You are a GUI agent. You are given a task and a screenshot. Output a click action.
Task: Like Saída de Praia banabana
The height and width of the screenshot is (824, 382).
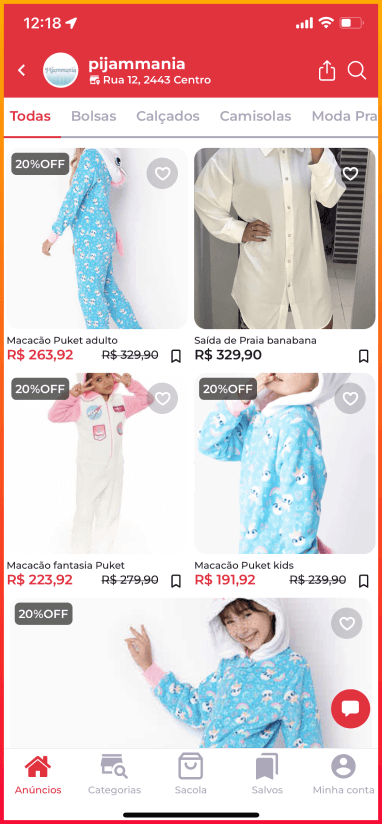350,173
